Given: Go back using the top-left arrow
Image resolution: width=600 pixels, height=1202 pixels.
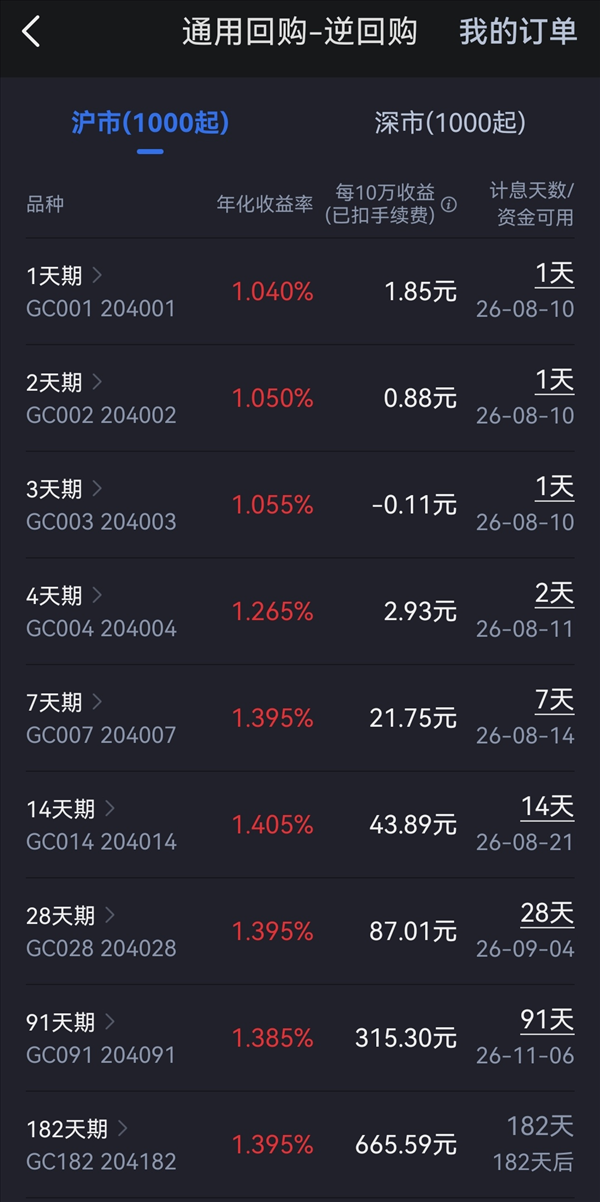Looking at the screenshot, I should click(31, 32).
